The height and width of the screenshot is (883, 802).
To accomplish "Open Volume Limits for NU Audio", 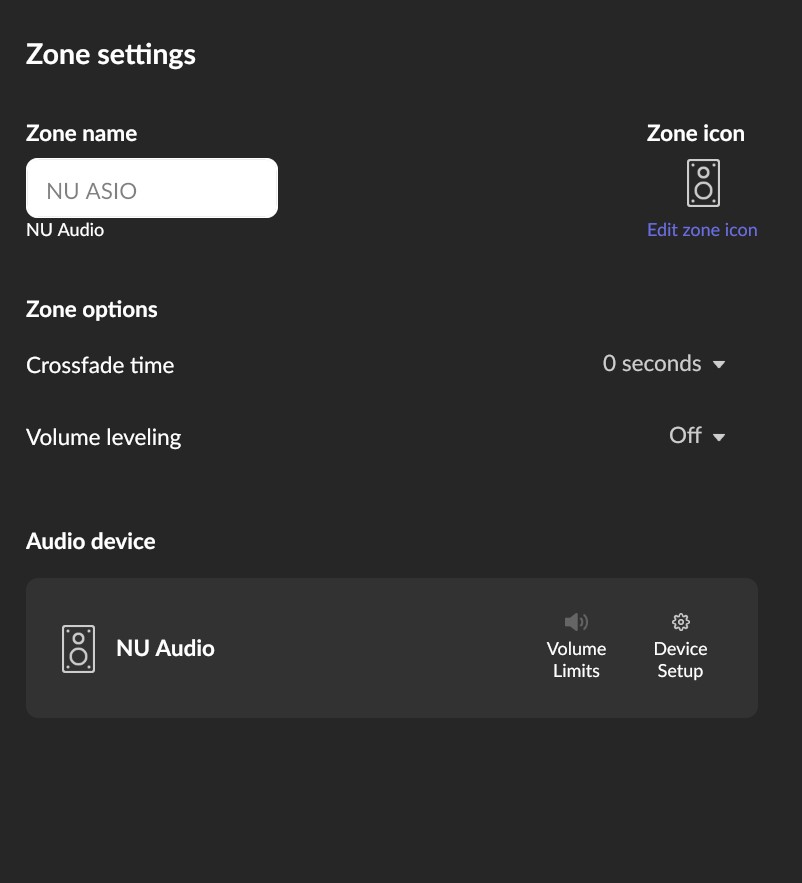I will point(576,646).
